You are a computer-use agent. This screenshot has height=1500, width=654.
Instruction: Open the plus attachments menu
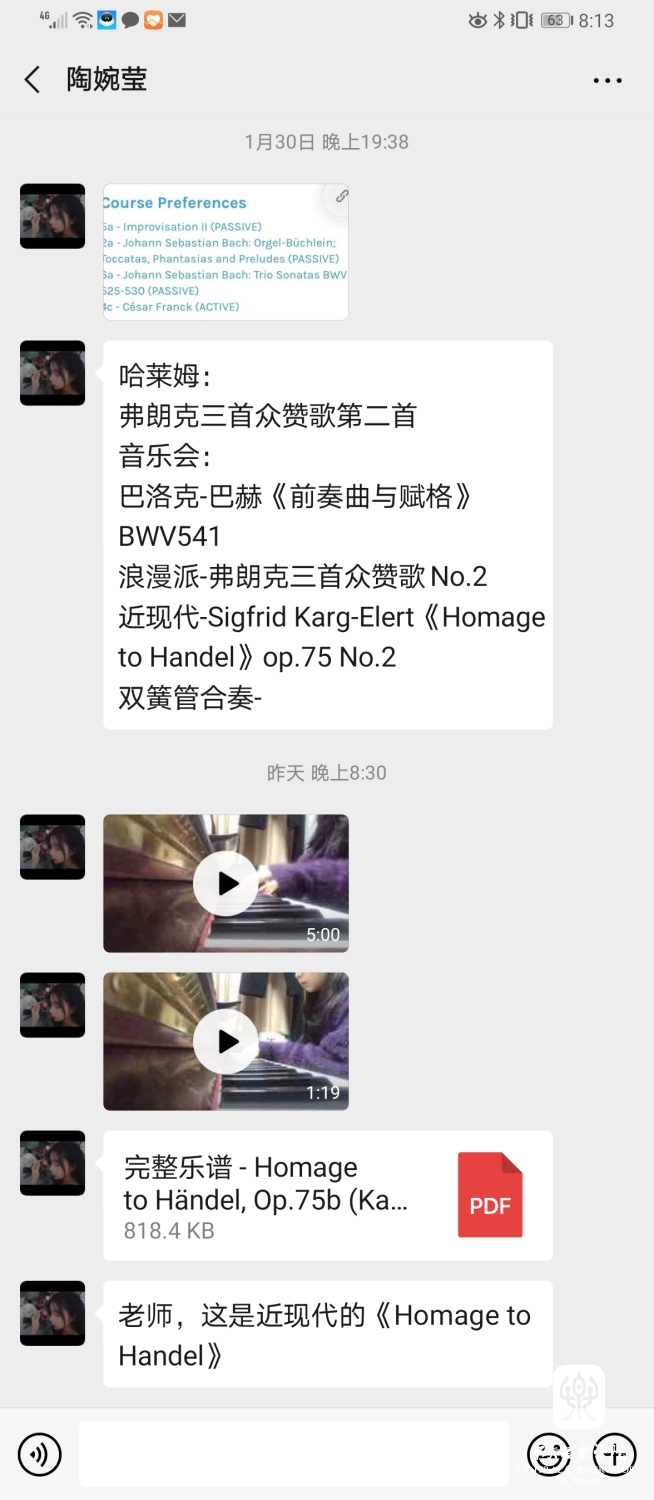(614, 1453)
